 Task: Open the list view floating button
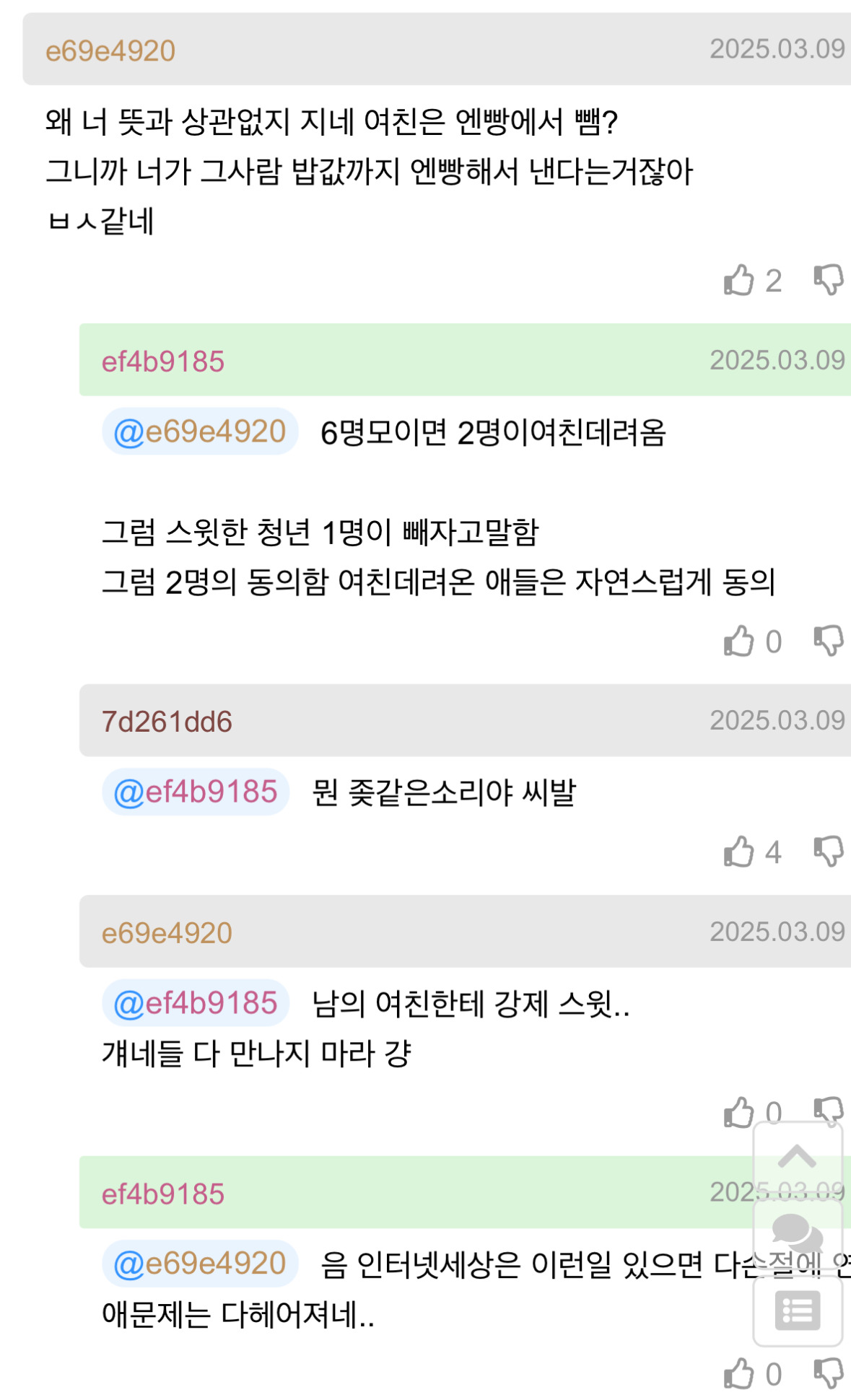[x=798, y=1311]
